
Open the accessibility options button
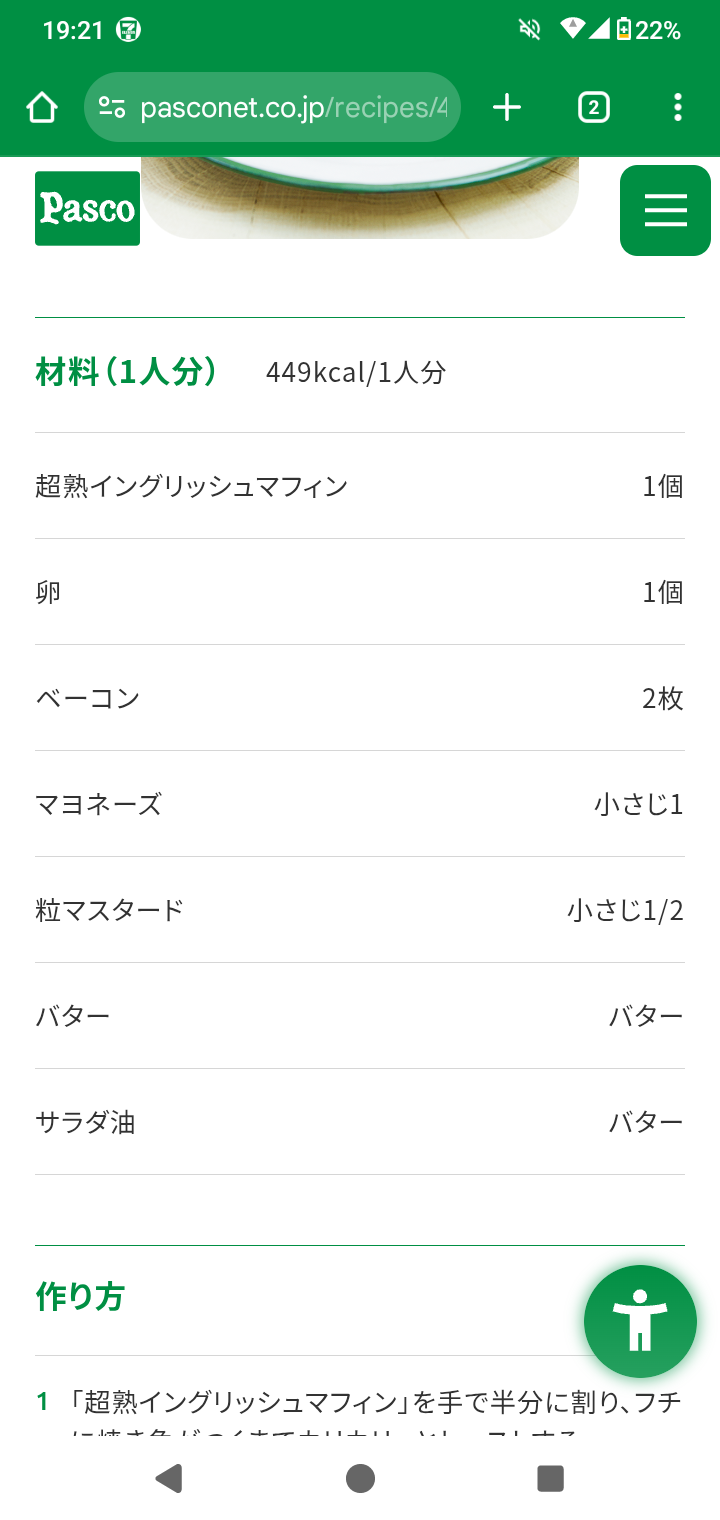pos(640,1322)
